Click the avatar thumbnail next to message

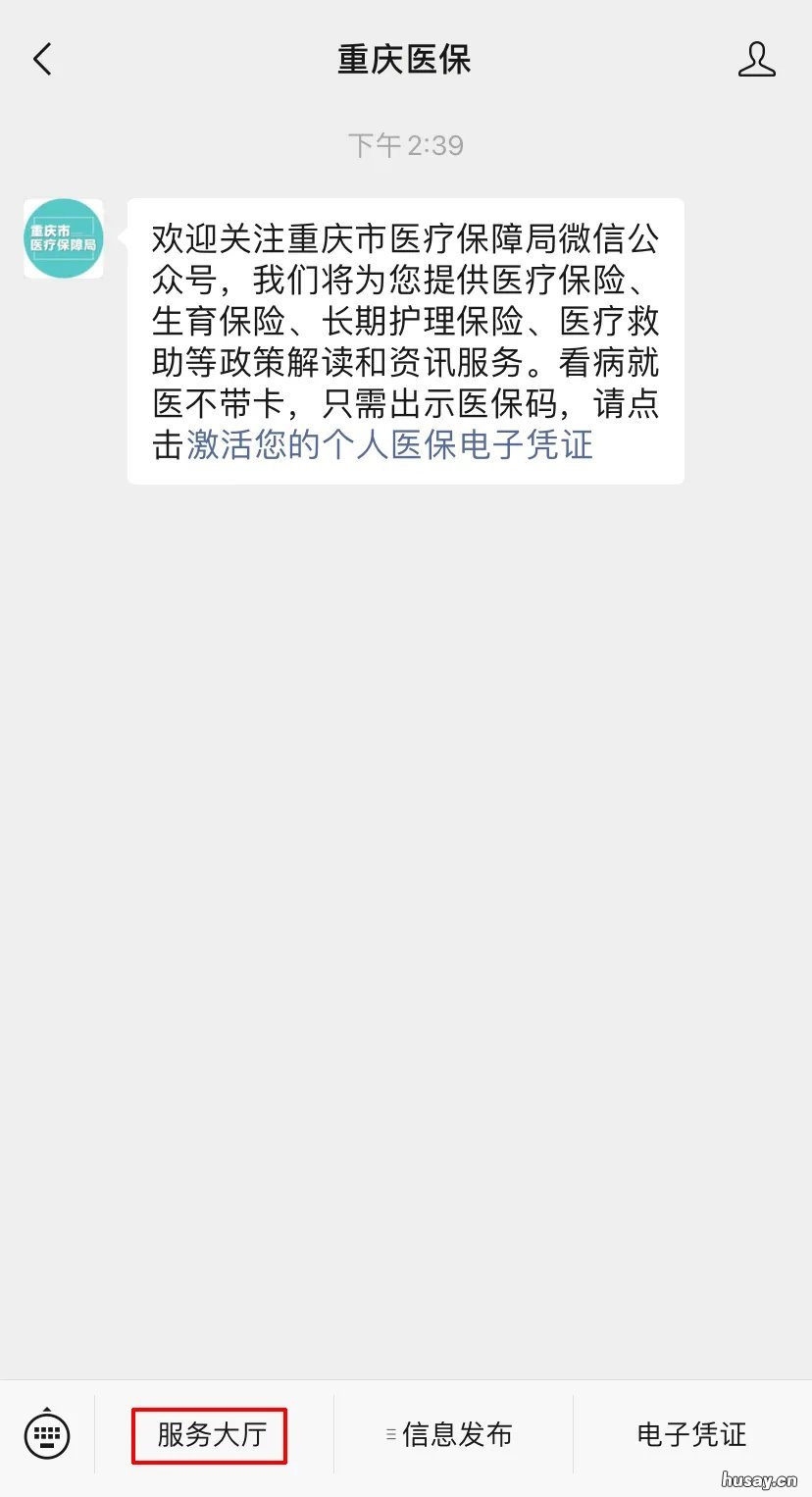click(63, 236)
